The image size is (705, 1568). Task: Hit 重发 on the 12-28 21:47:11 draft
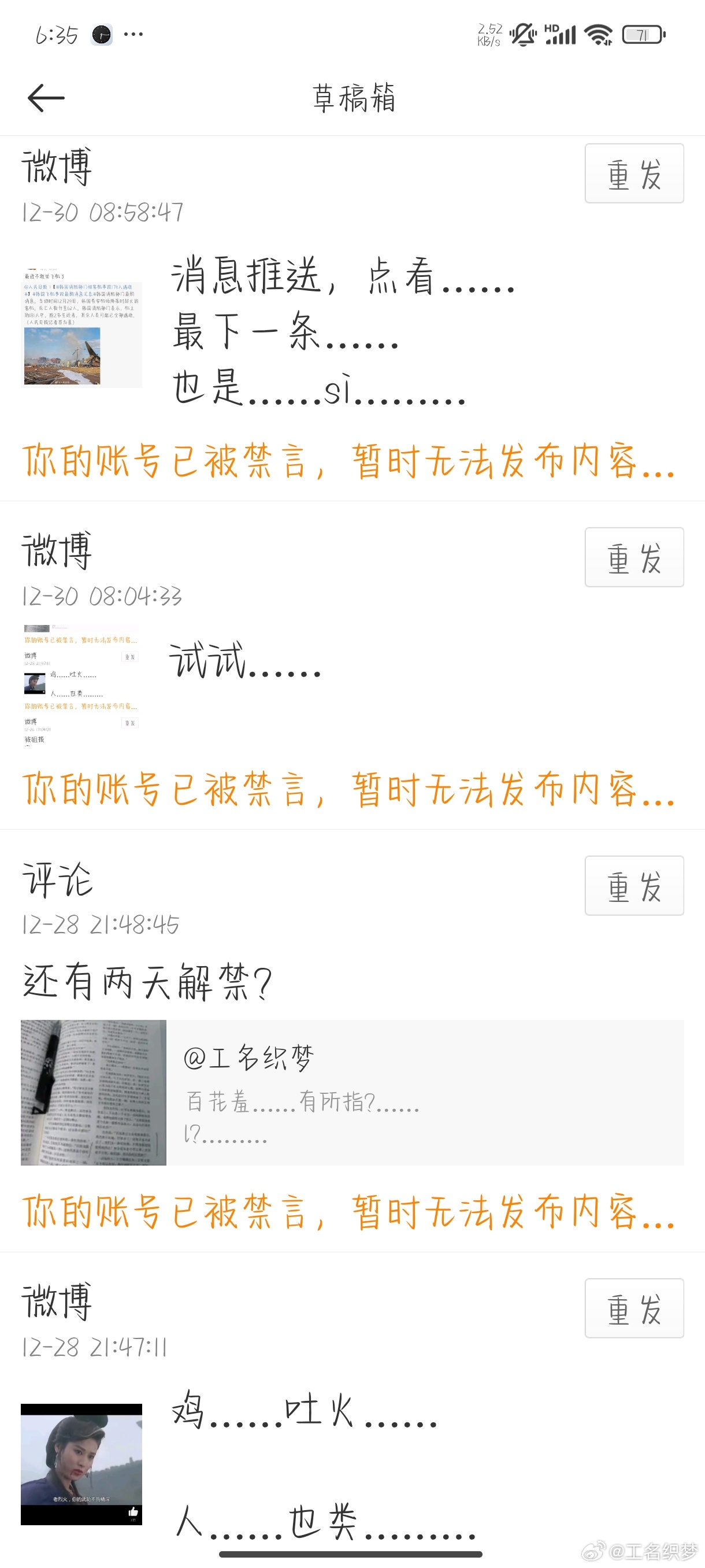pos(634,1308)
